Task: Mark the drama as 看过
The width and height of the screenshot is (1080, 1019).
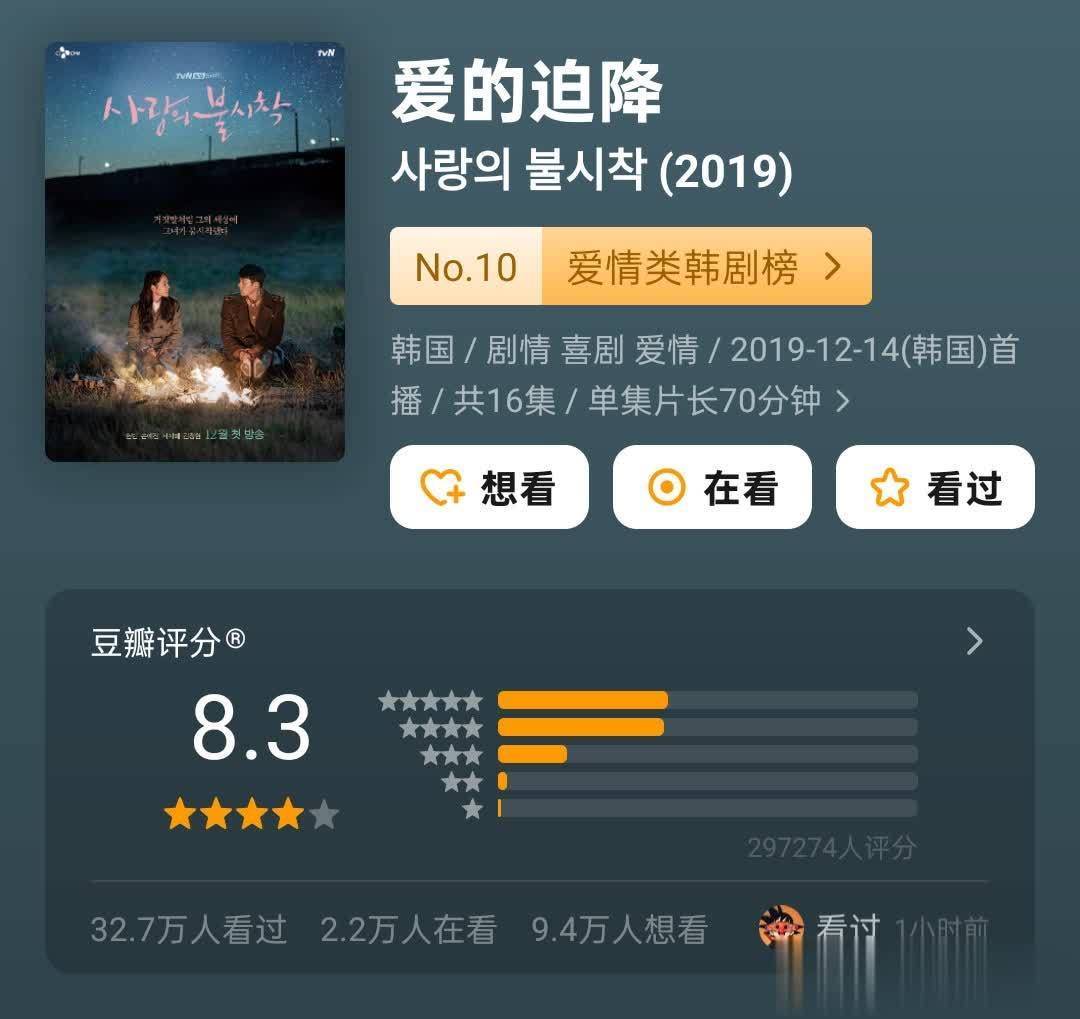Action: pos(935,487)
